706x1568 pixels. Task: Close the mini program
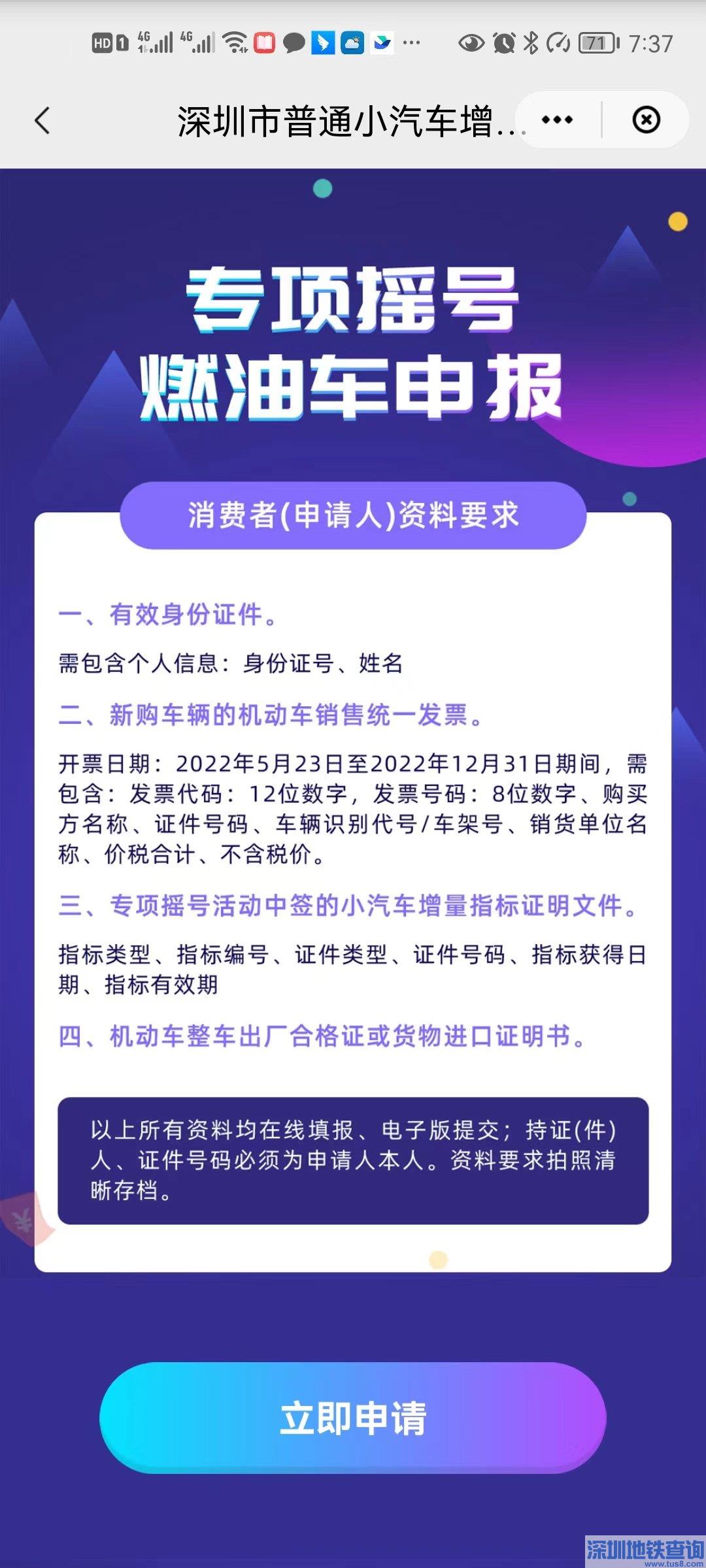[x=646, y=120]
